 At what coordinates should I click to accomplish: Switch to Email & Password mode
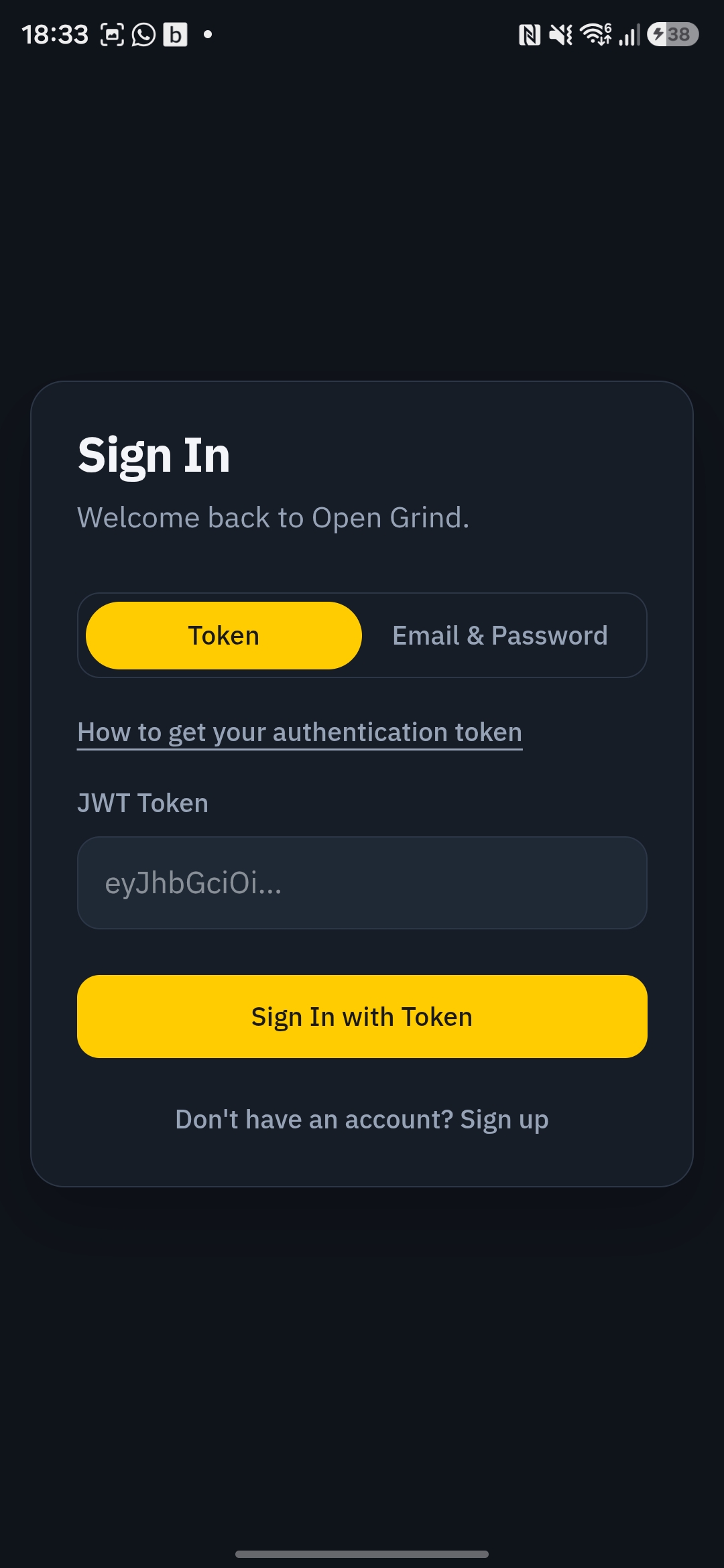pos(499,635)
